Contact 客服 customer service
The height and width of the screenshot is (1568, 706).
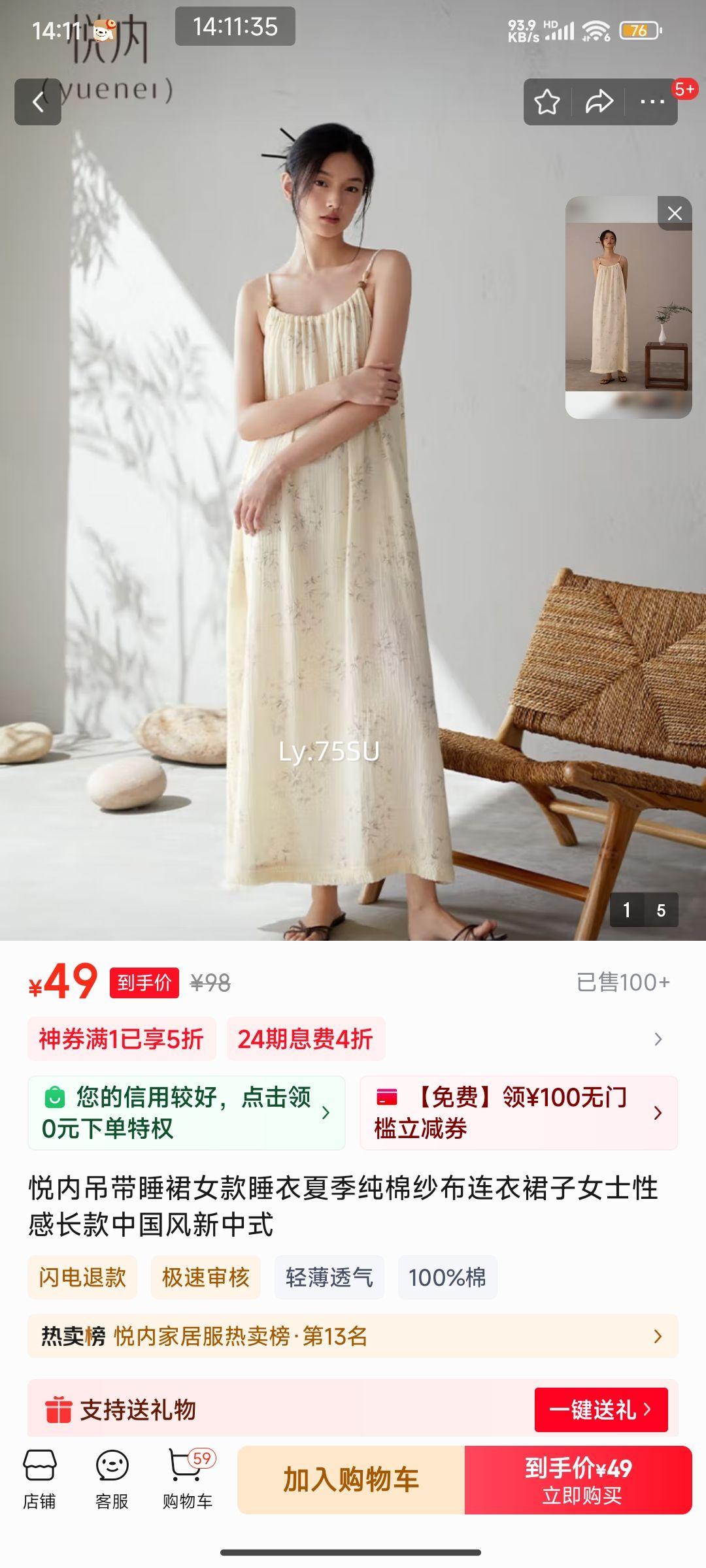click(112, 1480)
